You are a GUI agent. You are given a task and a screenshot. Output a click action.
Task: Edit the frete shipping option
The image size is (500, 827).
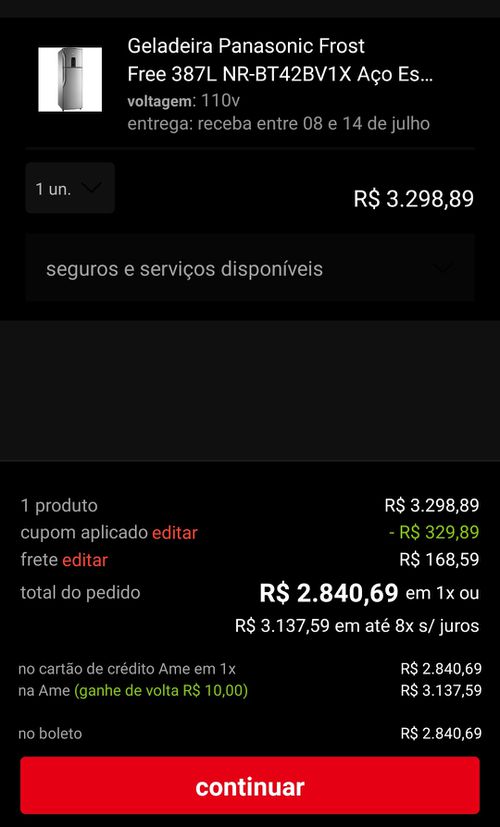(x=85, y=560)
